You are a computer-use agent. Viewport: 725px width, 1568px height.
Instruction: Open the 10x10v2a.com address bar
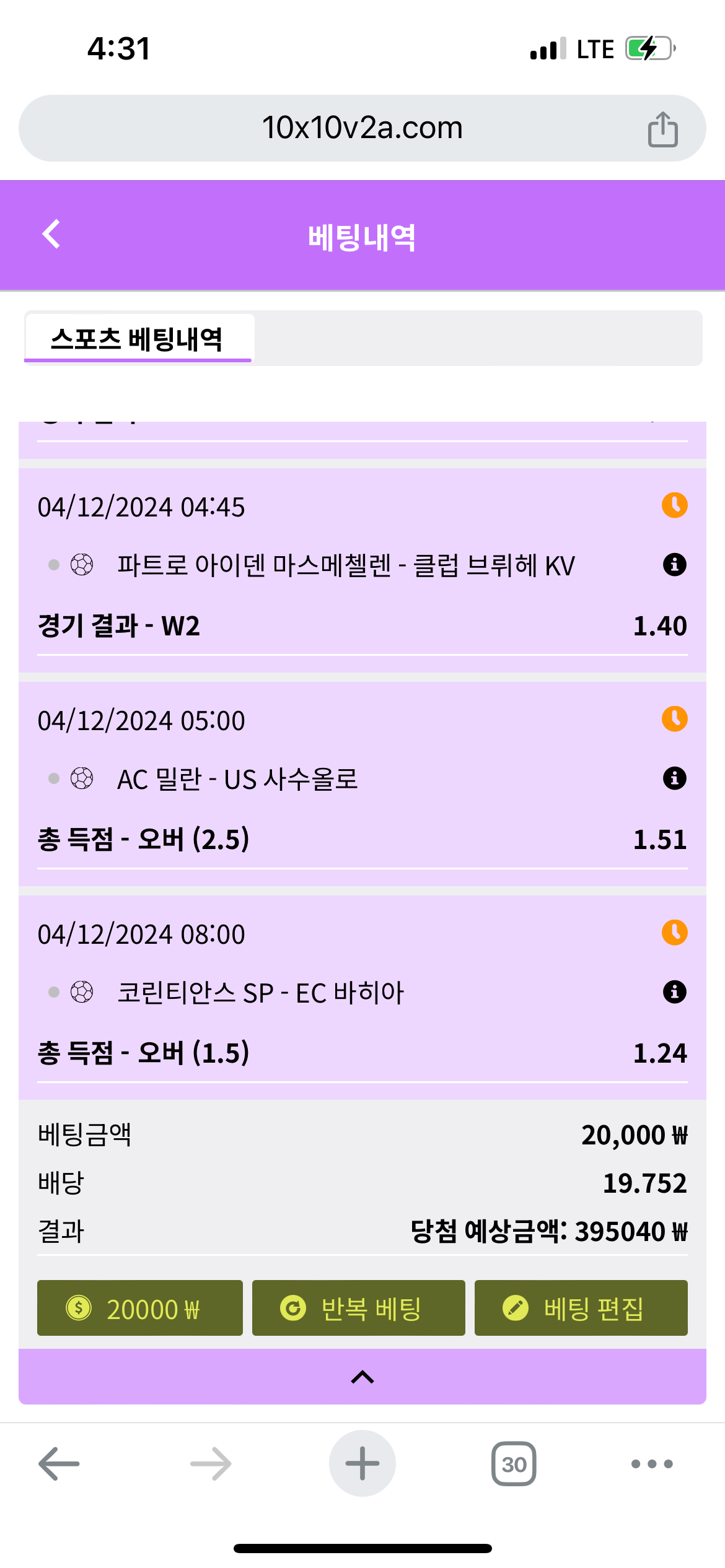(362, 128)
